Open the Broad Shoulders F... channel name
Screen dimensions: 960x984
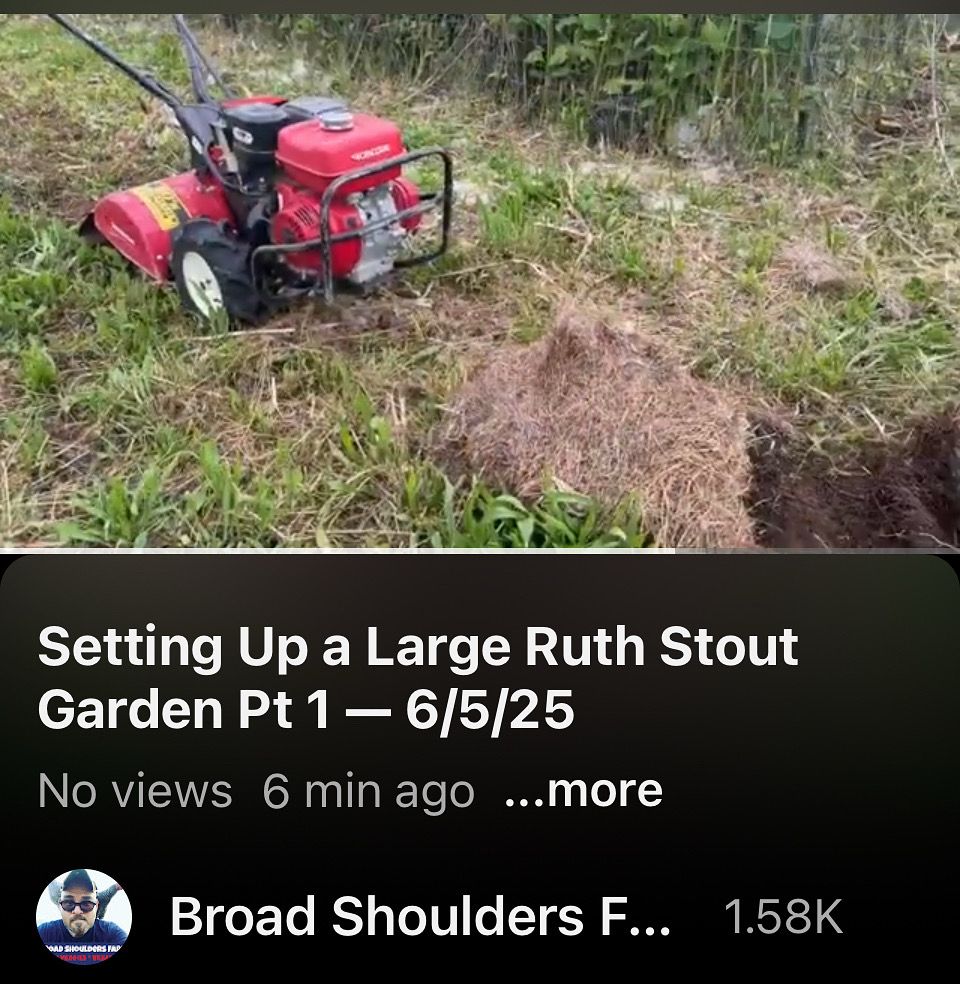[x=420, y=916]
